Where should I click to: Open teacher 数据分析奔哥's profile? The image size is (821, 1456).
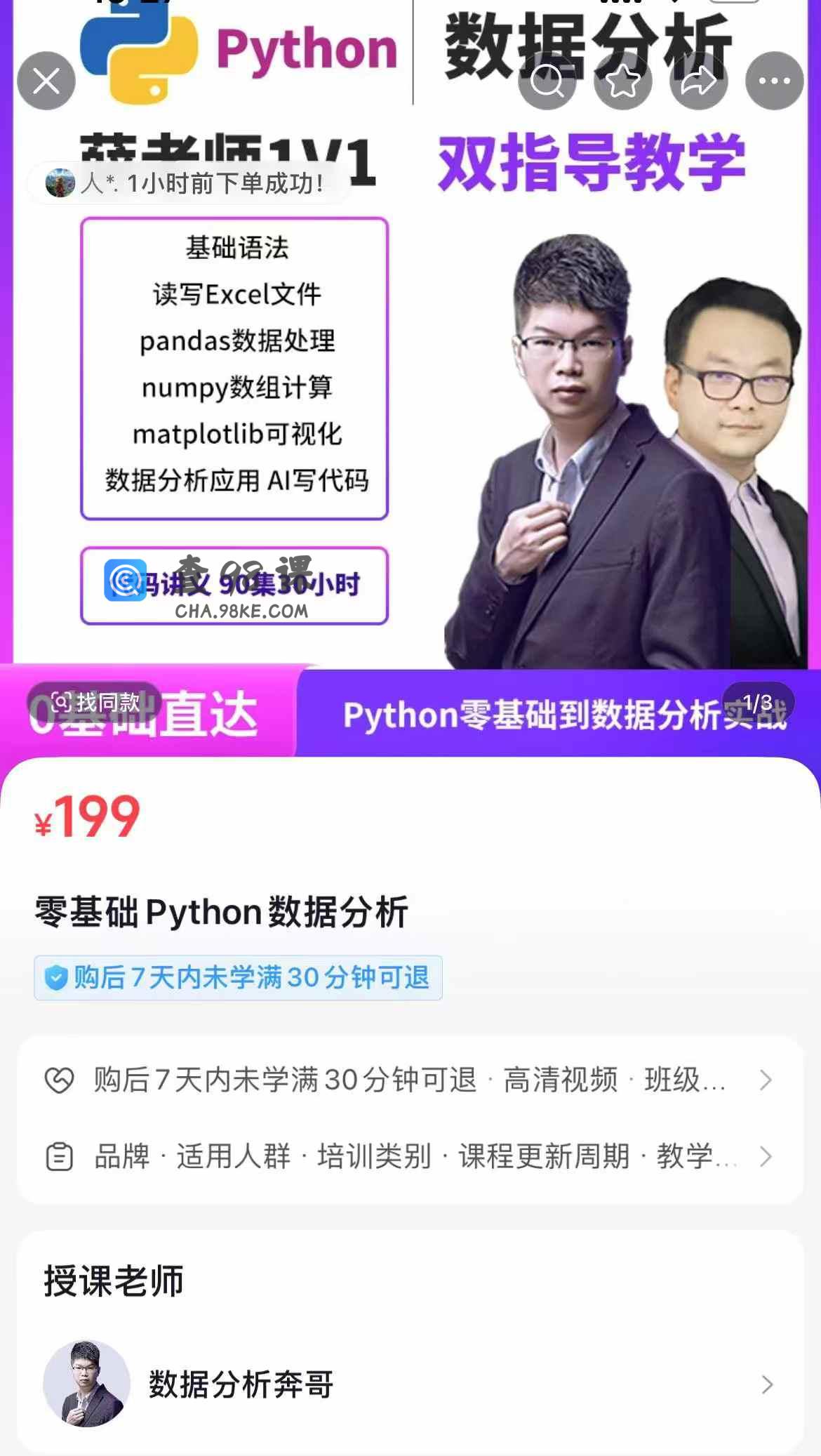pos(410,1384)
